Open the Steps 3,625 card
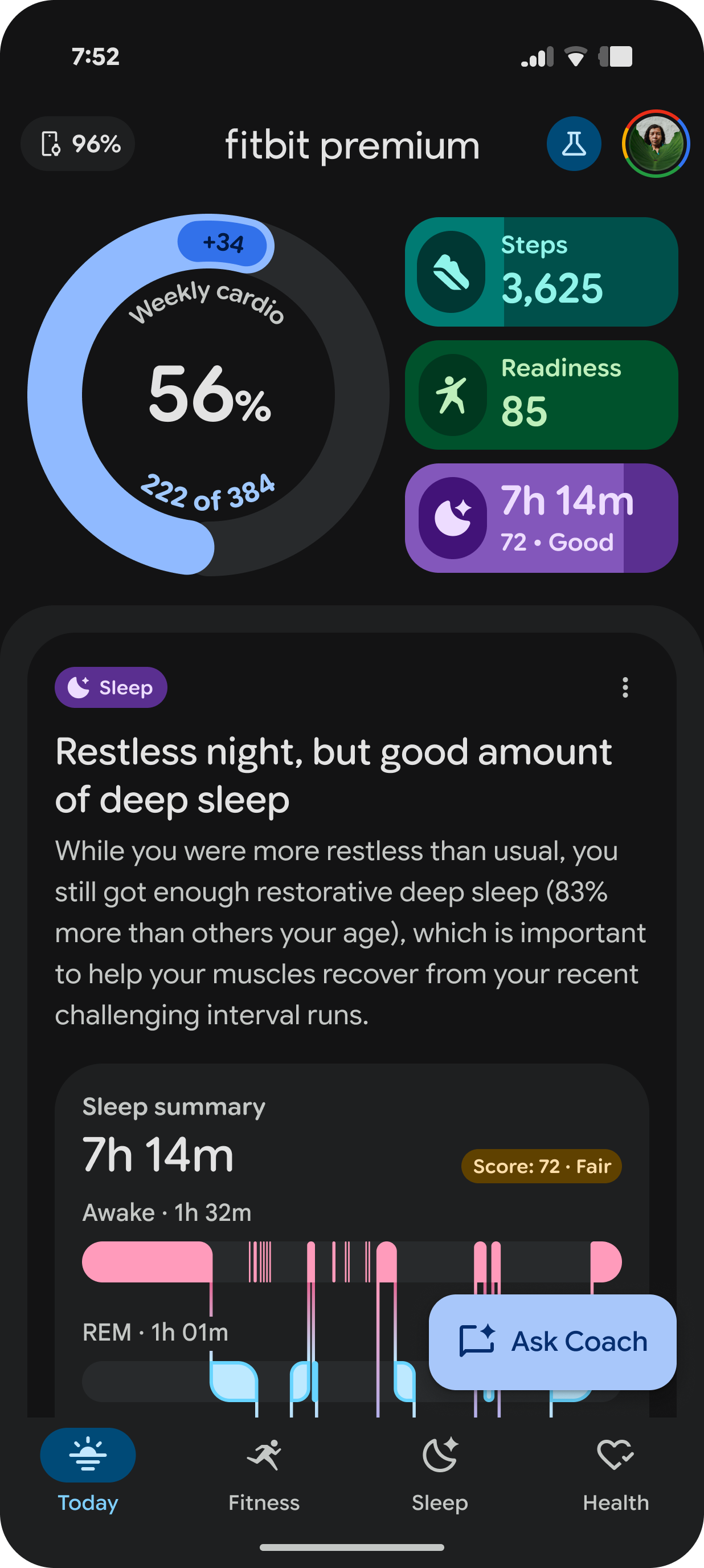 (x=541, y=272)
